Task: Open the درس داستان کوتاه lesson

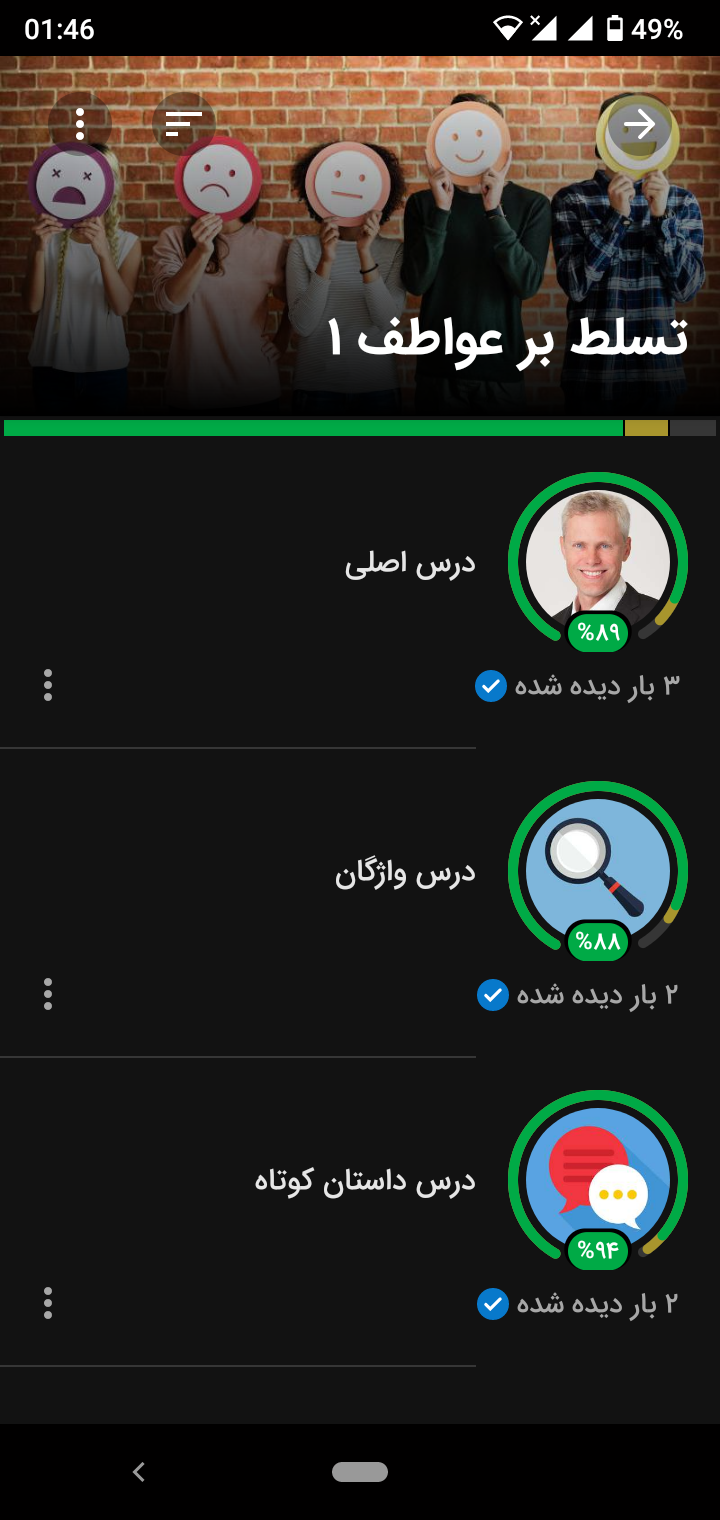Action: 360,1212
